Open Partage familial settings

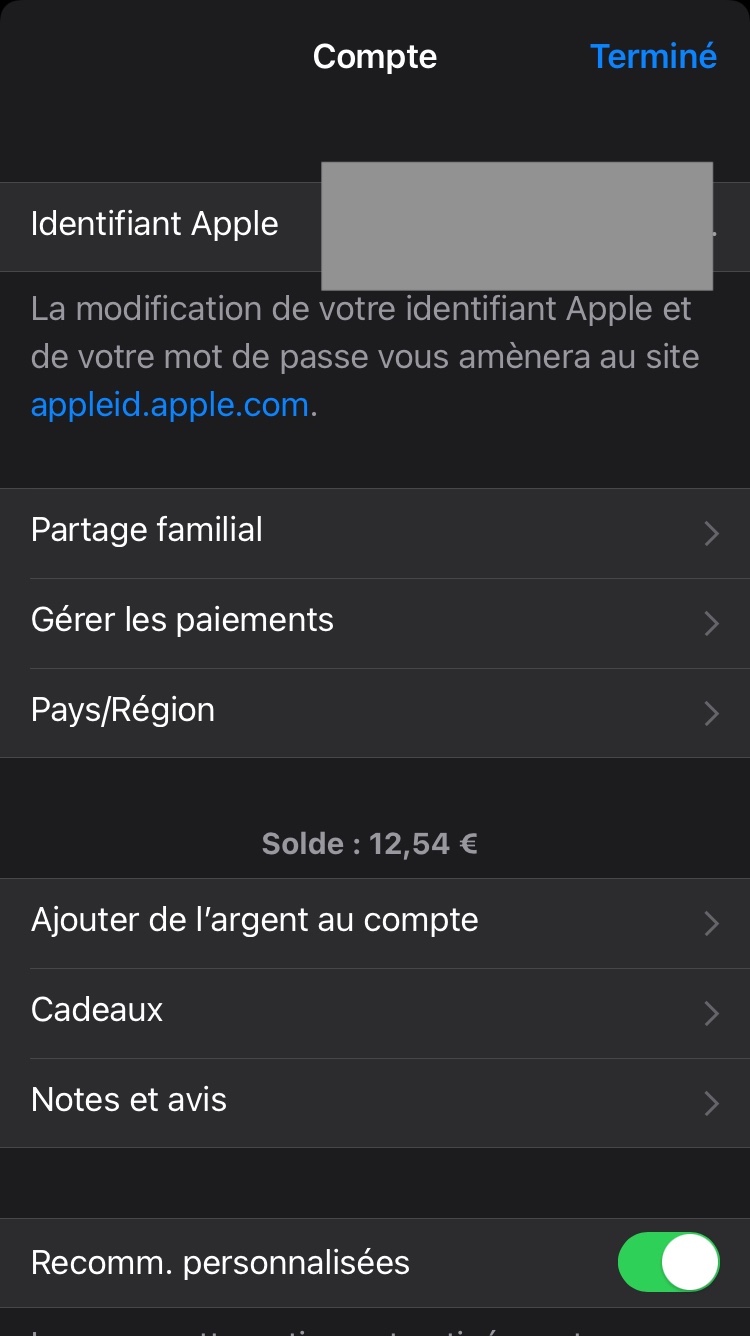[x=375, y=532]
